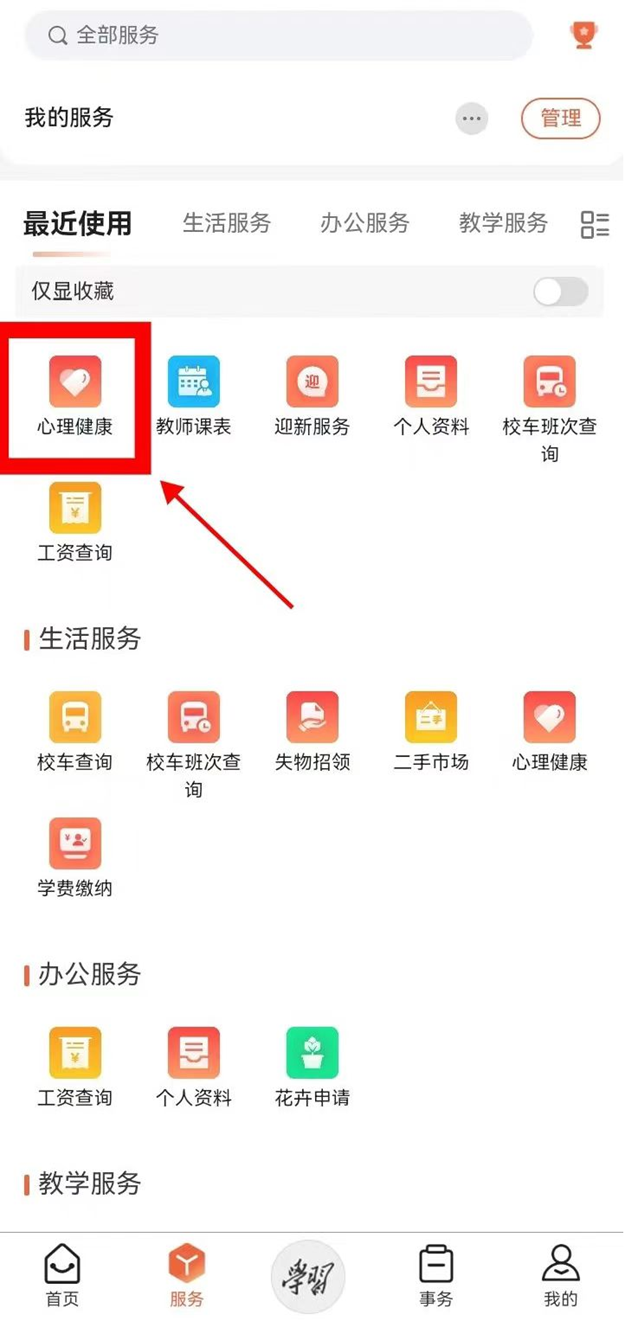Switch to the 生活服务 tab
The width and height of the screenshot is (625, 1321).
226,223
